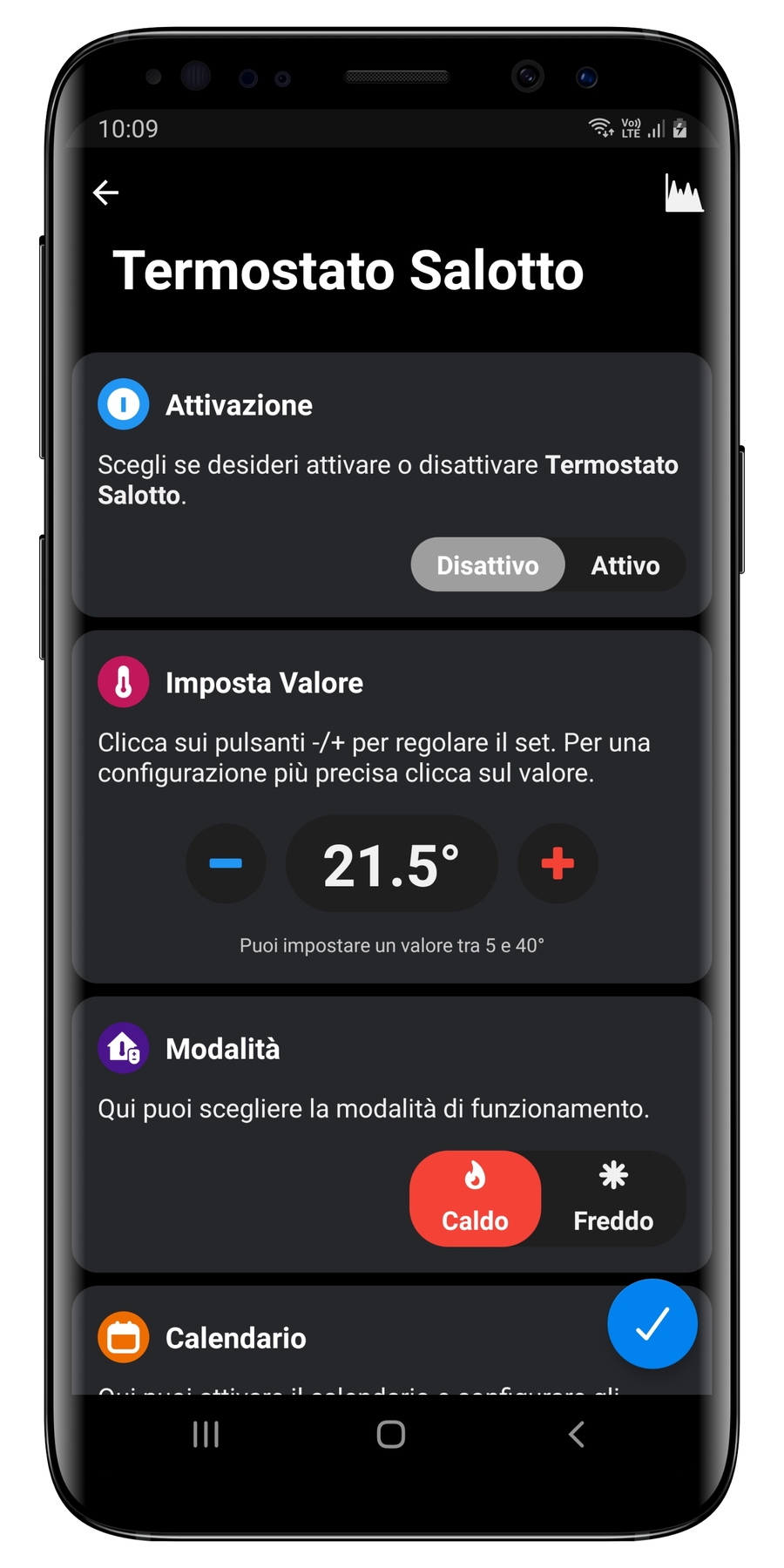
Task: Select the Disattivo option
Action: (488, 565)
